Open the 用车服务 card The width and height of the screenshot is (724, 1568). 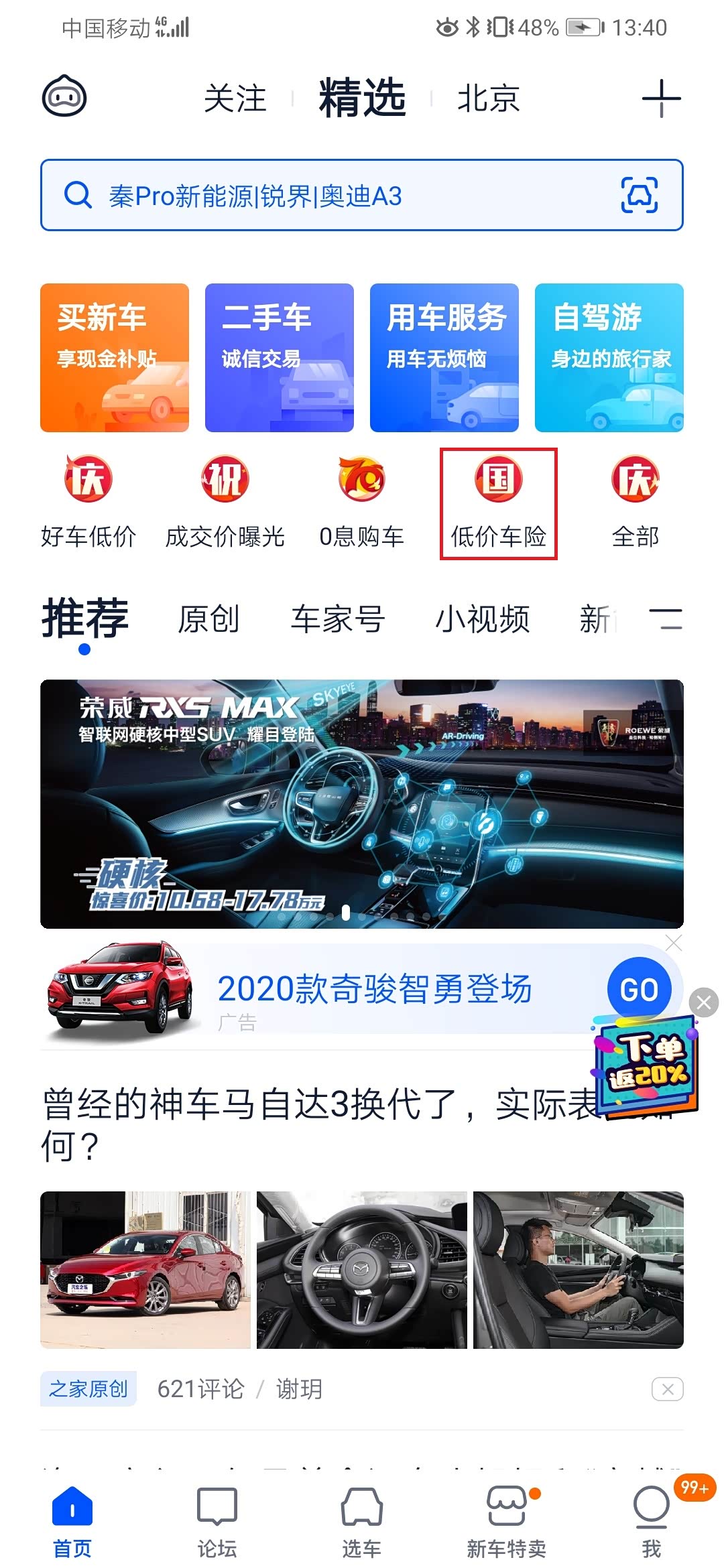pyautogui.click(x=444, y=357)
